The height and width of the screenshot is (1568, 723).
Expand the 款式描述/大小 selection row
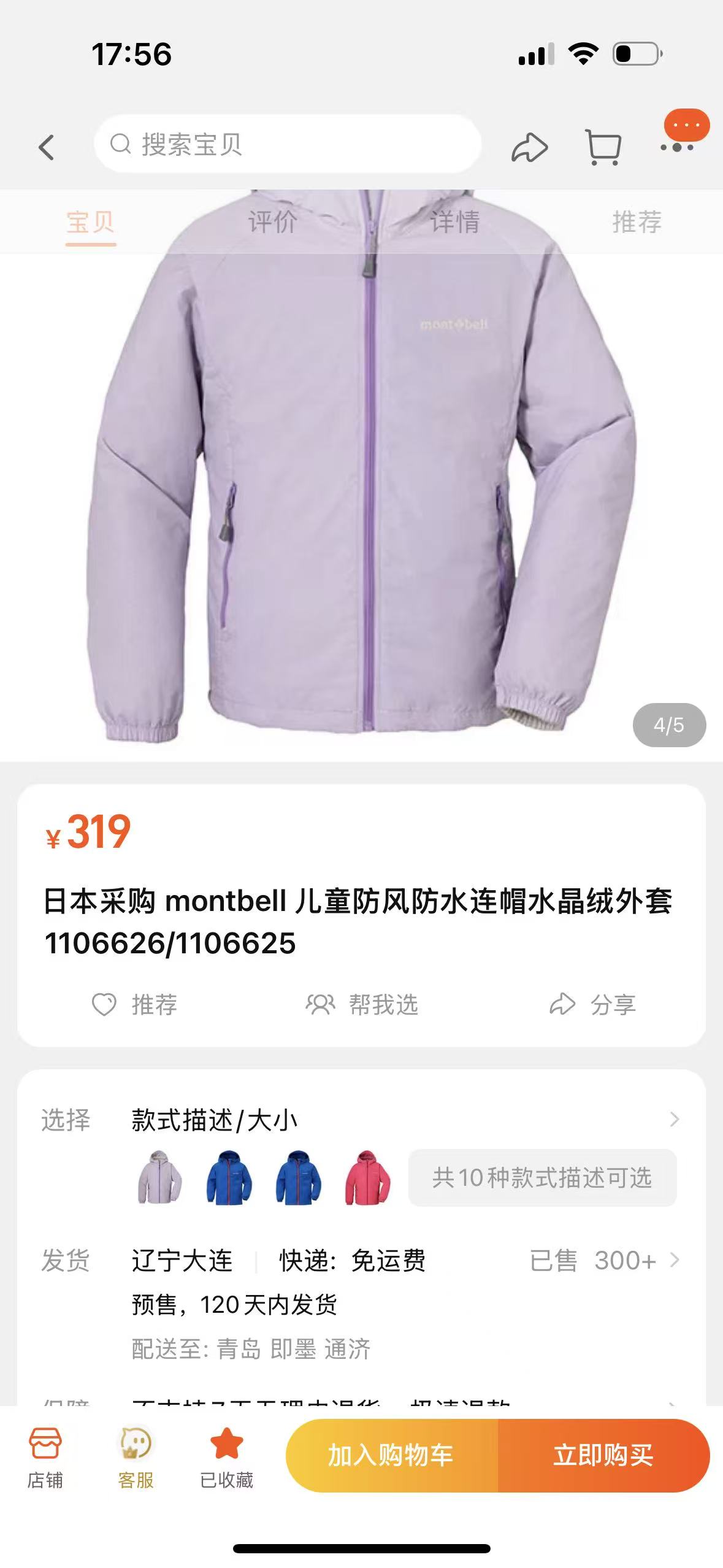pyautogui.click(x=674, y=1120)
